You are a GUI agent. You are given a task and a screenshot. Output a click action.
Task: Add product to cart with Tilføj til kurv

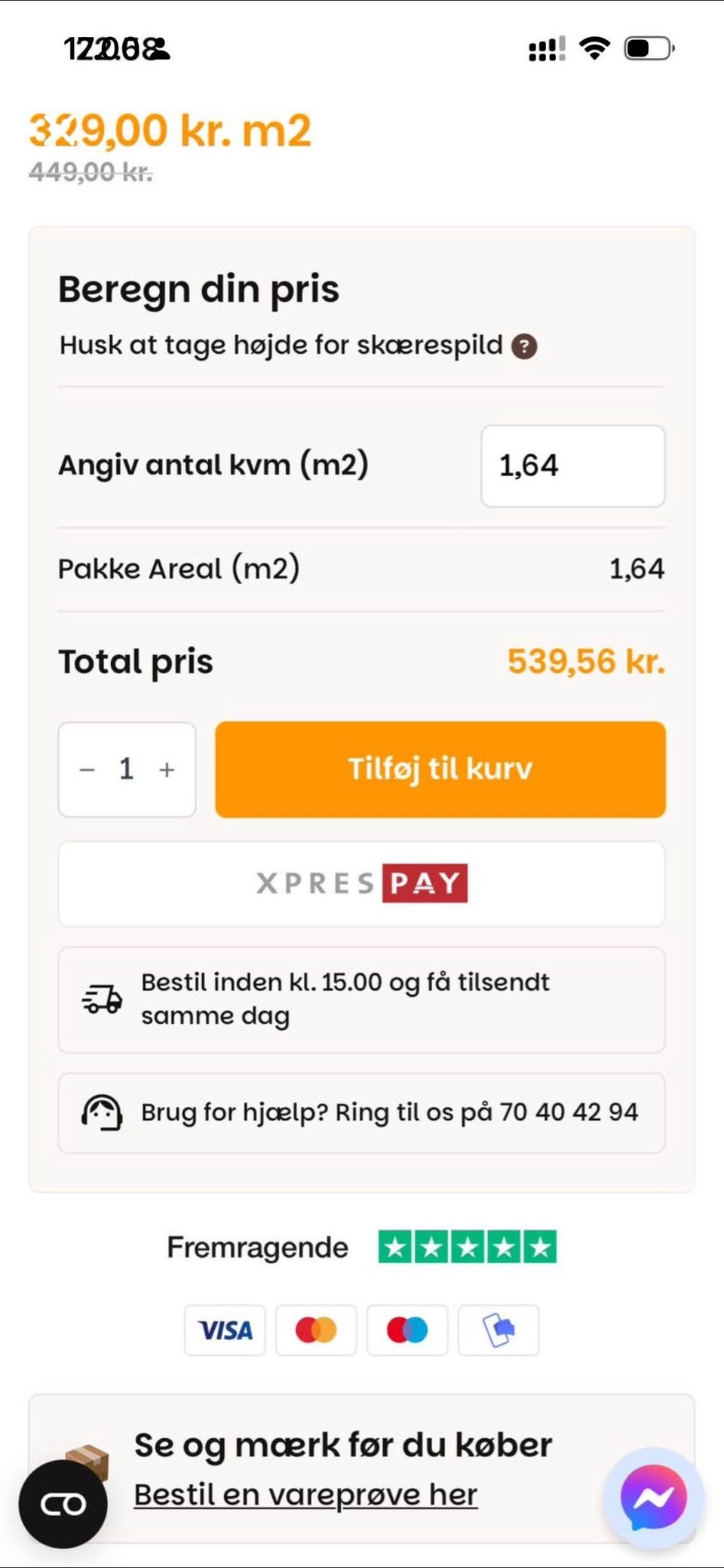[x=440, y=769]
